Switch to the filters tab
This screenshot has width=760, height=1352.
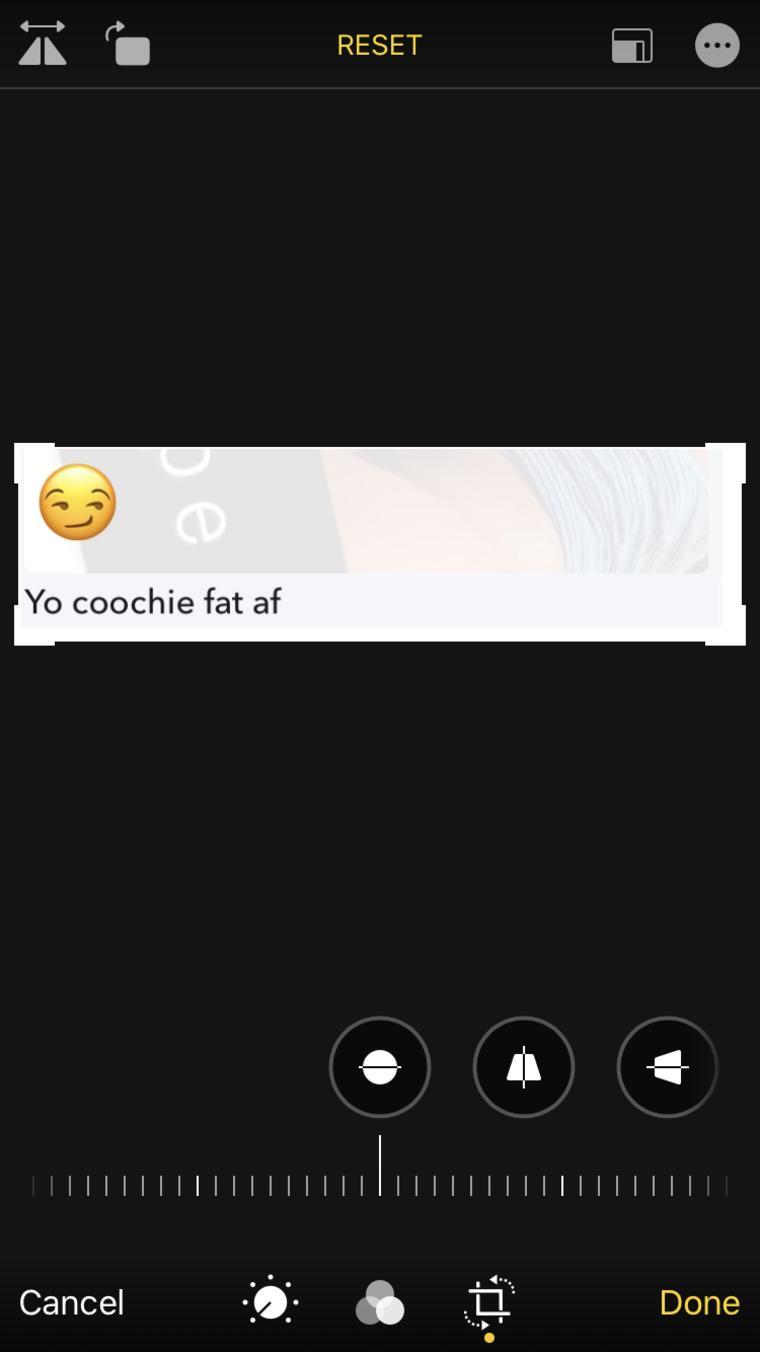click(x=380, y=1303)
